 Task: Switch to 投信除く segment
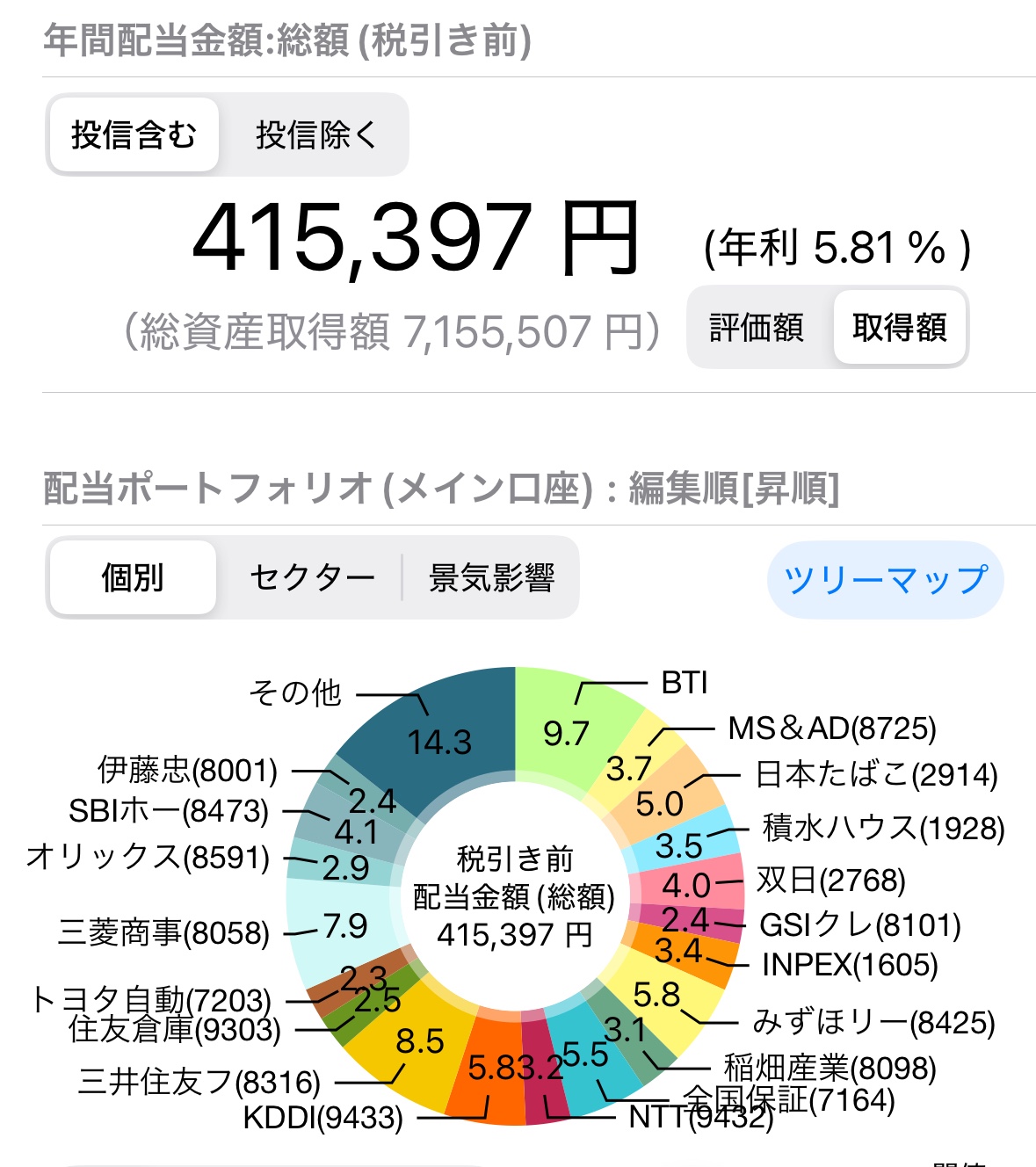pyautogui.click(x=316, y=135)
